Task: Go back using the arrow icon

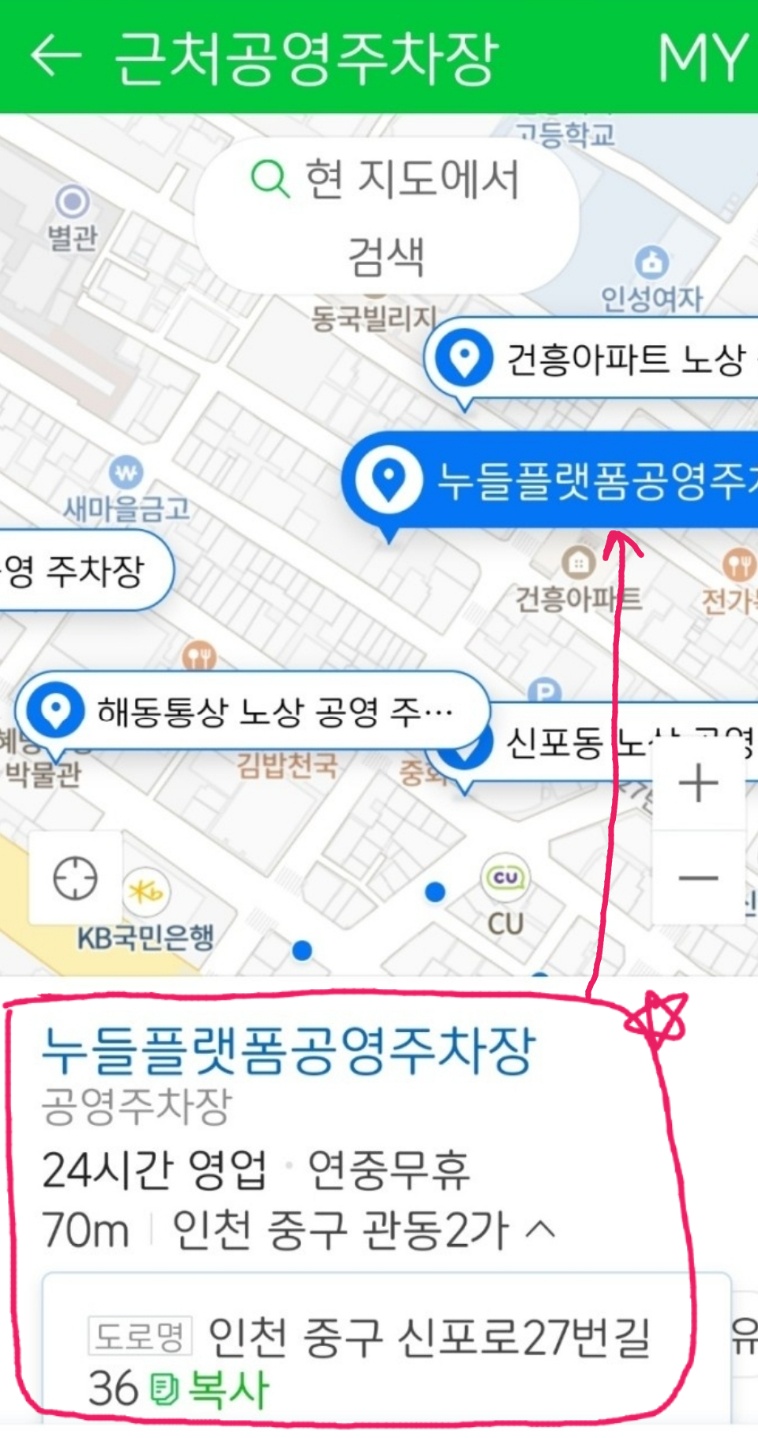Action: click(x=55, y=57)
